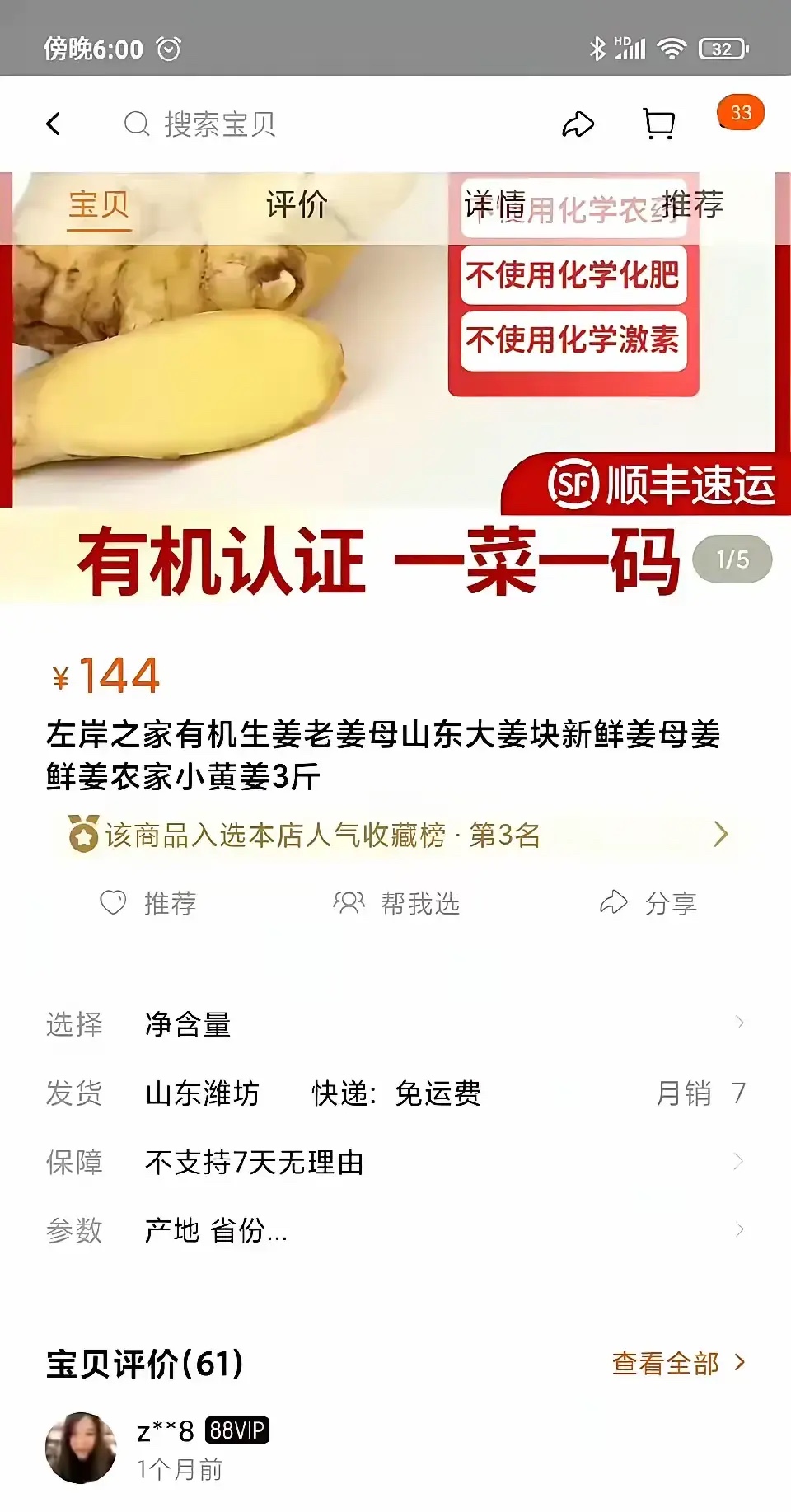The height and width of the screenshot is (1512, 791).
Task: Select the 推荐 tab at top
Action: 692,204
